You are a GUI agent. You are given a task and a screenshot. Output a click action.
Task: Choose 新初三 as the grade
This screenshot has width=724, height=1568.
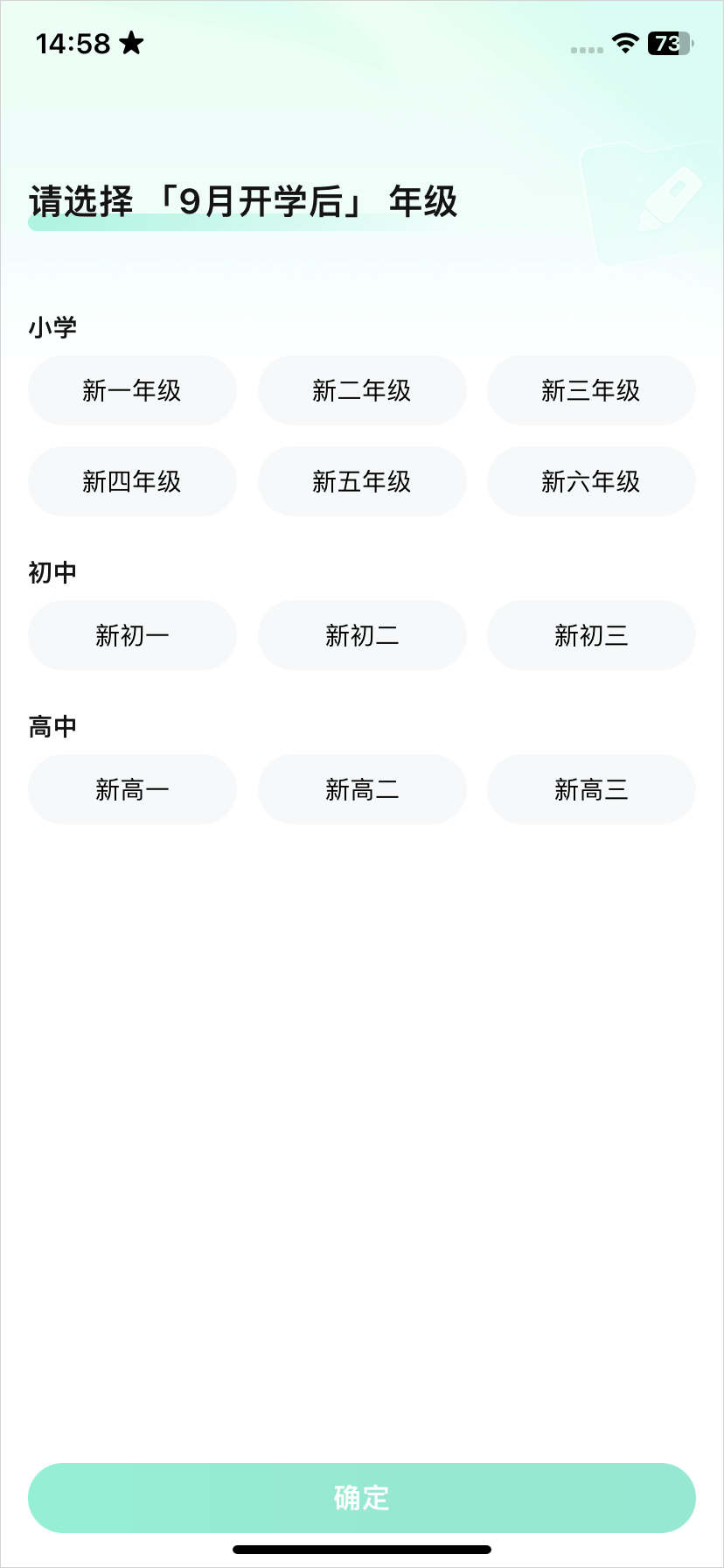click(591, 635)
